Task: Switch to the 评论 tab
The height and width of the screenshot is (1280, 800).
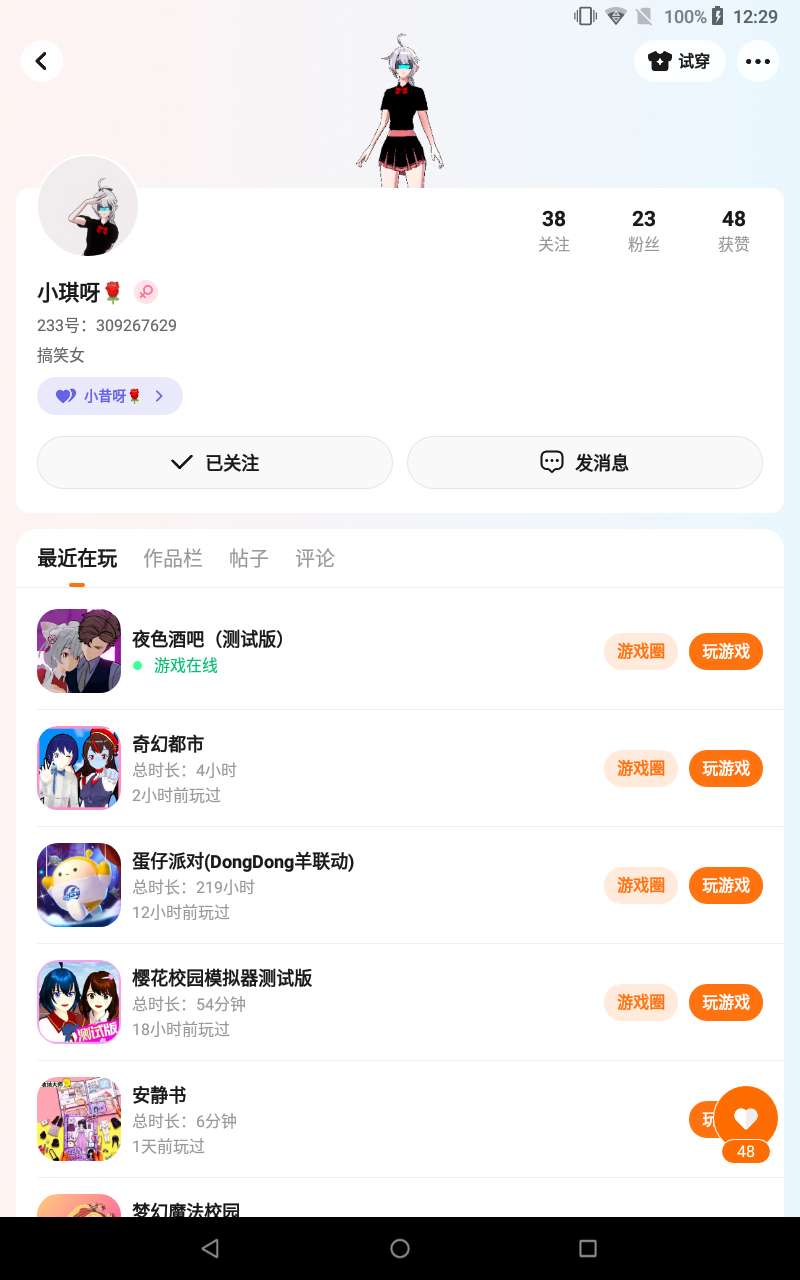Action: (315, 559)
